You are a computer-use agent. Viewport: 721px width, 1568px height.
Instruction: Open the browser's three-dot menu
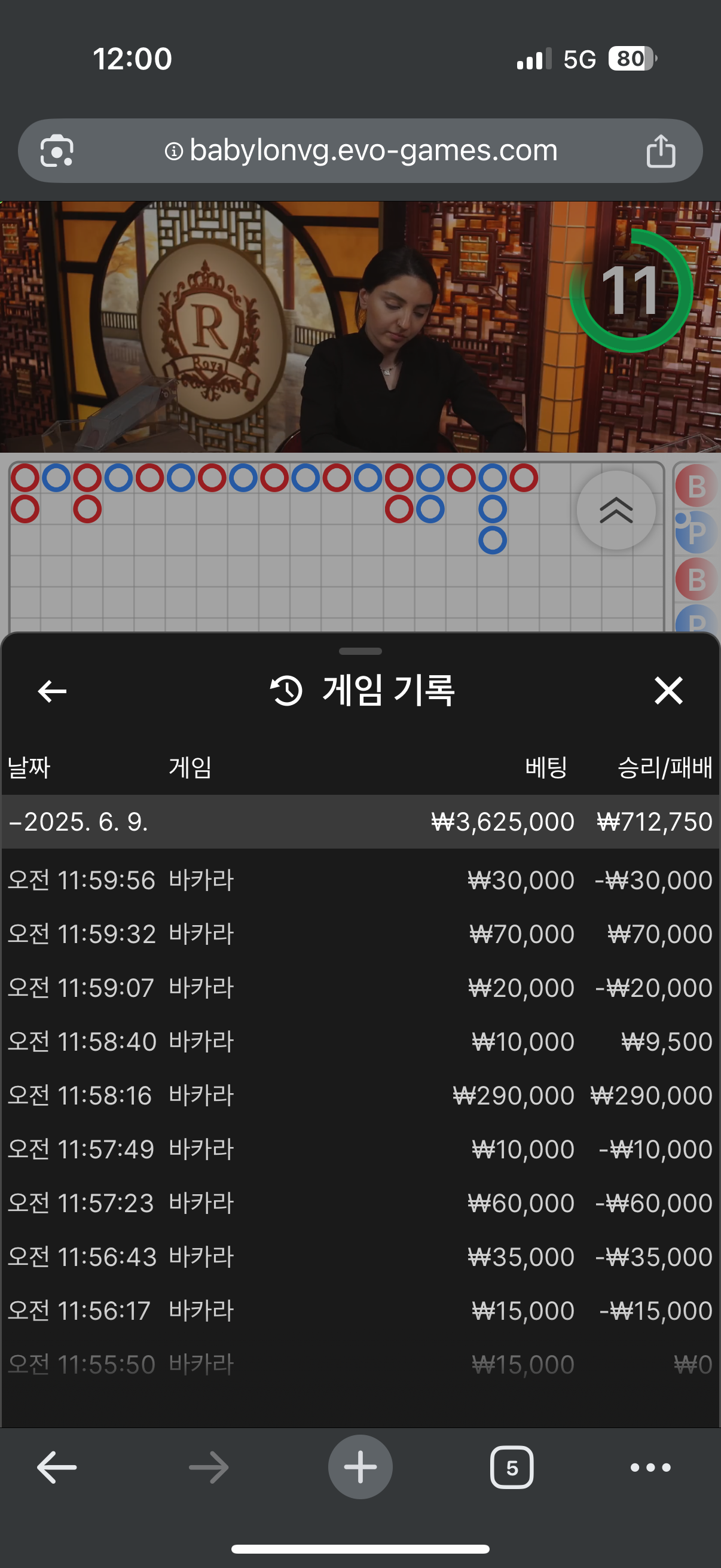coord(650,1468)
